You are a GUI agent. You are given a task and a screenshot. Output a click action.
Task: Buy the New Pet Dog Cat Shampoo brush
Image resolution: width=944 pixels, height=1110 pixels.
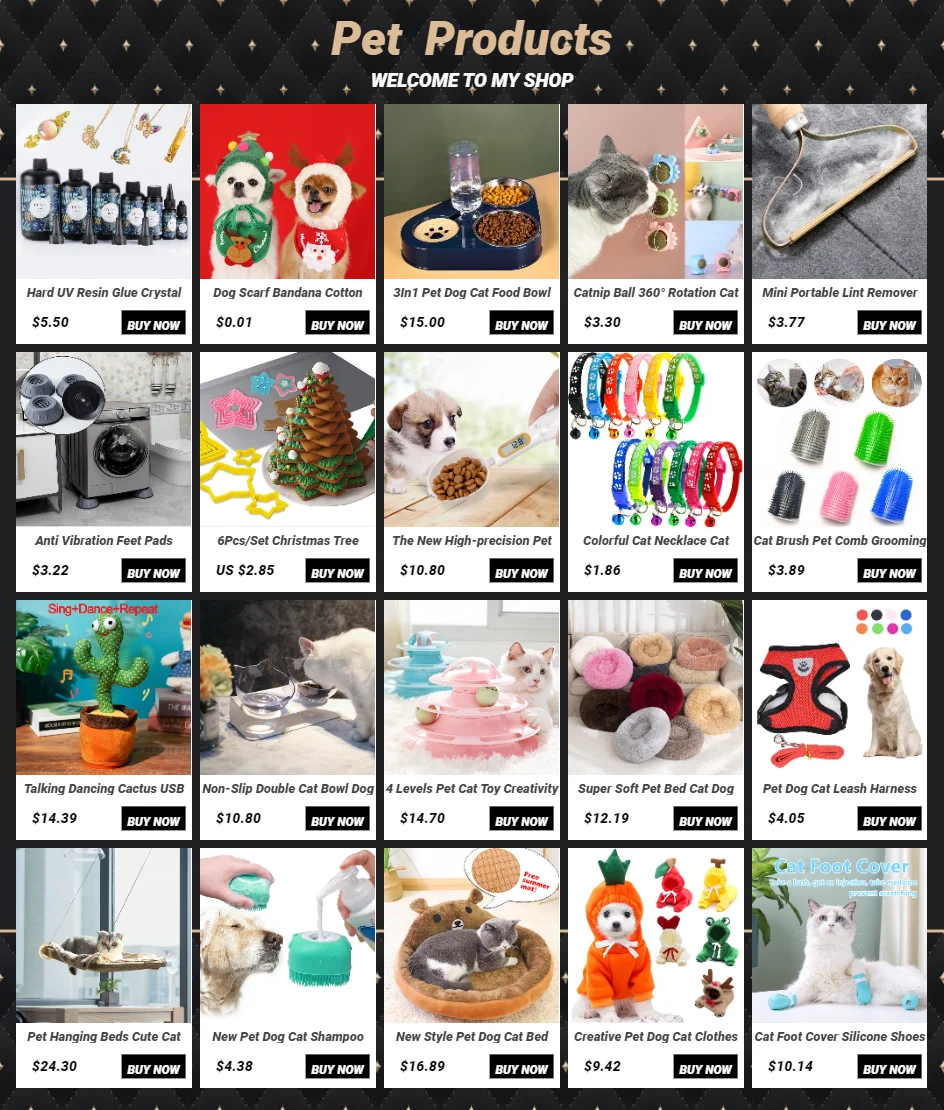[338, 1068]
